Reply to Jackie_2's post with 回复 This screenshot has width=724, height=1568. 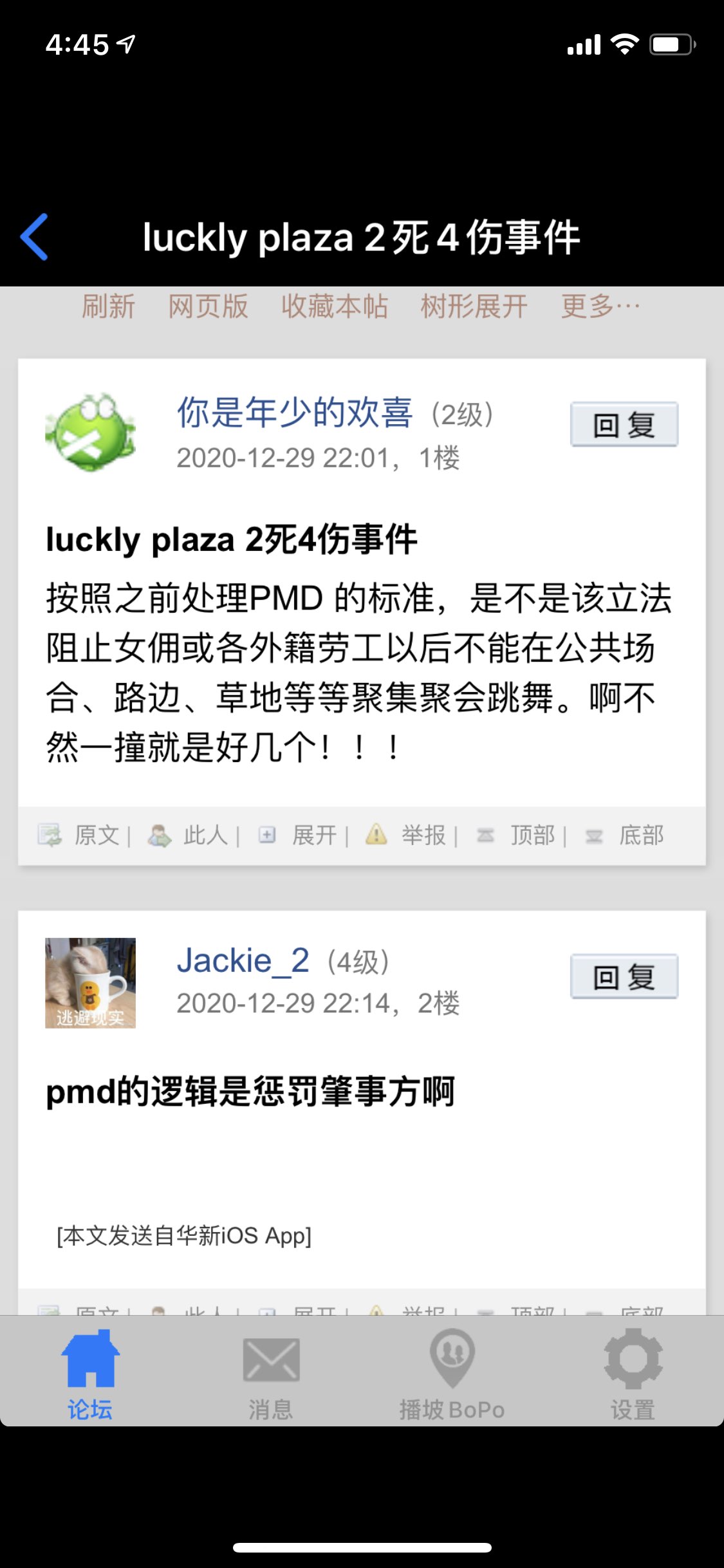pyautogui.click(x=624, y=977)
